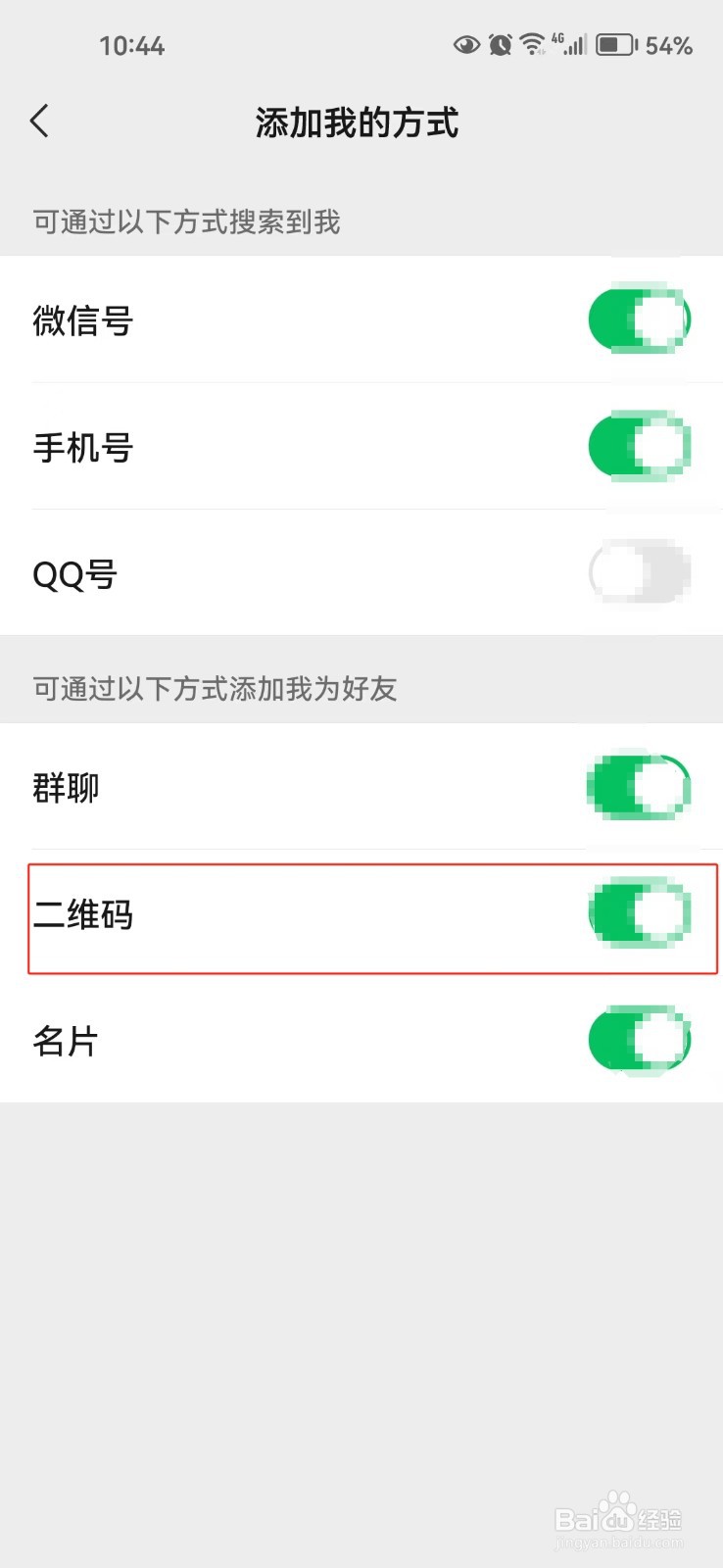Image resolution: width=723 pixels, height=1568 pixels.
Task: Tap the 4G network indicator icon
Action: [x=558, y=37]
